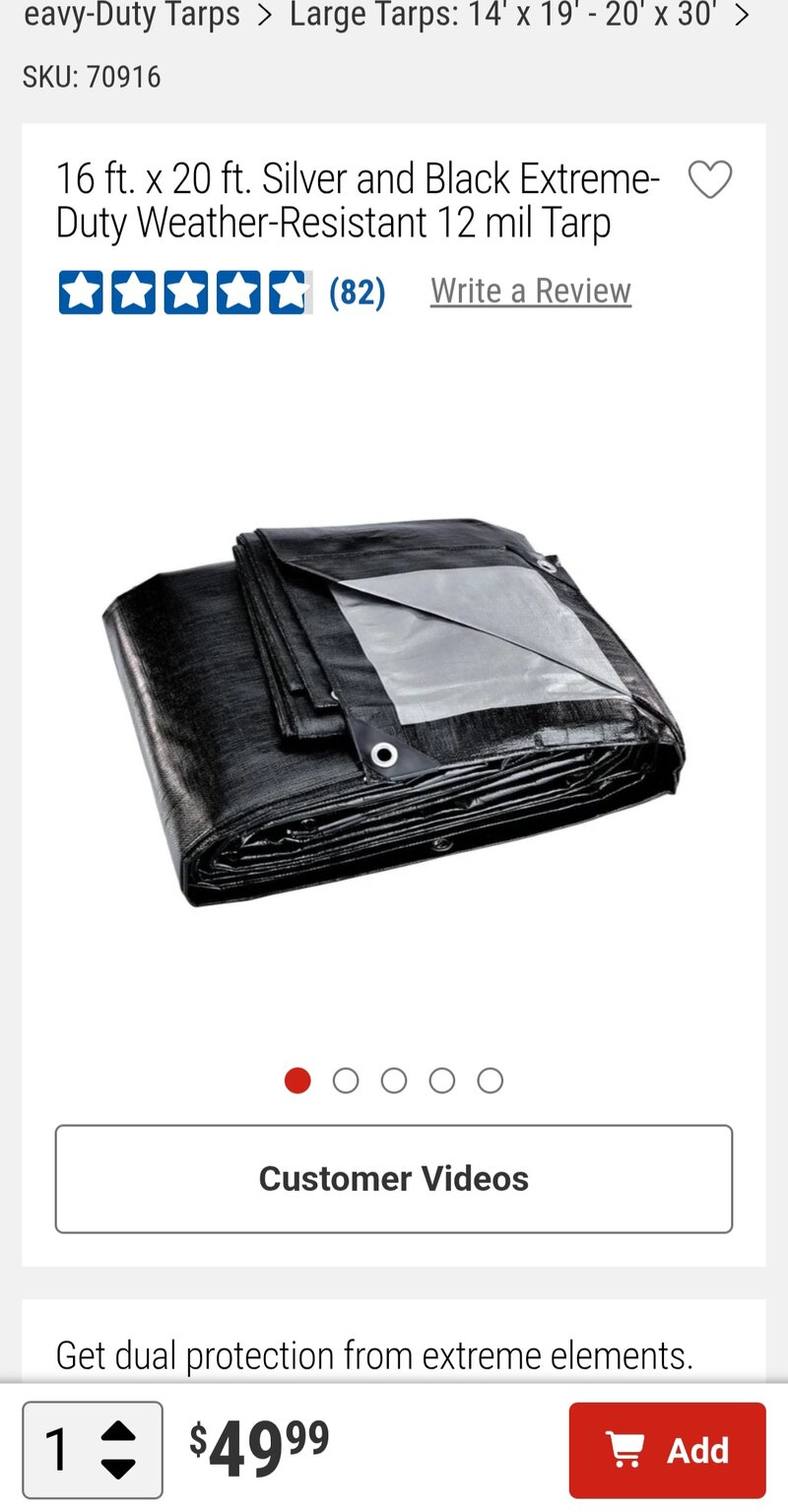Decrease quantity with the down arrow

click(118, 1469)
